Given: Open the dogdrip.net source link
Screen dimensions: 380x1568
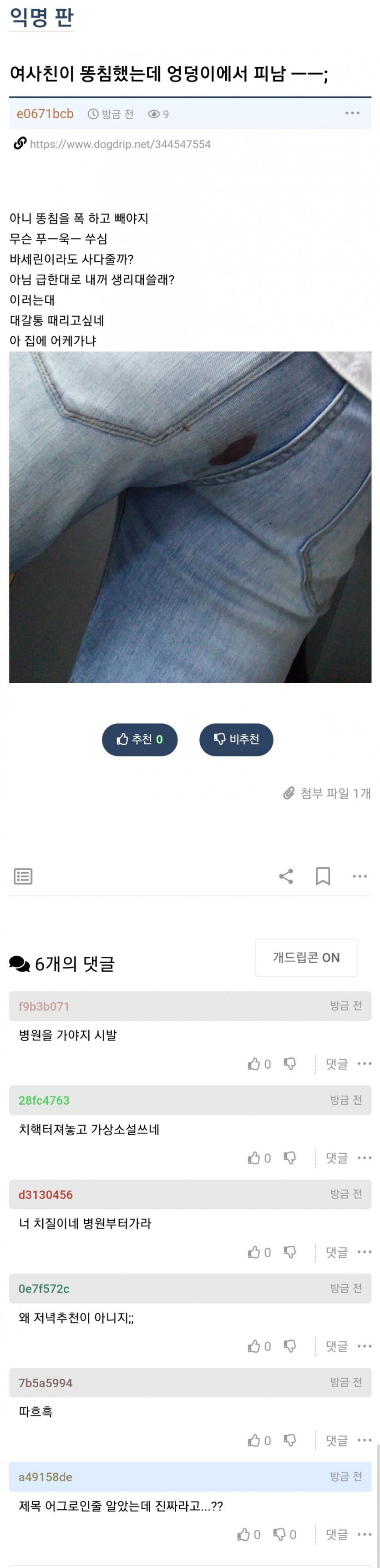Looking at the screenshot, I should tap(120, 144).
